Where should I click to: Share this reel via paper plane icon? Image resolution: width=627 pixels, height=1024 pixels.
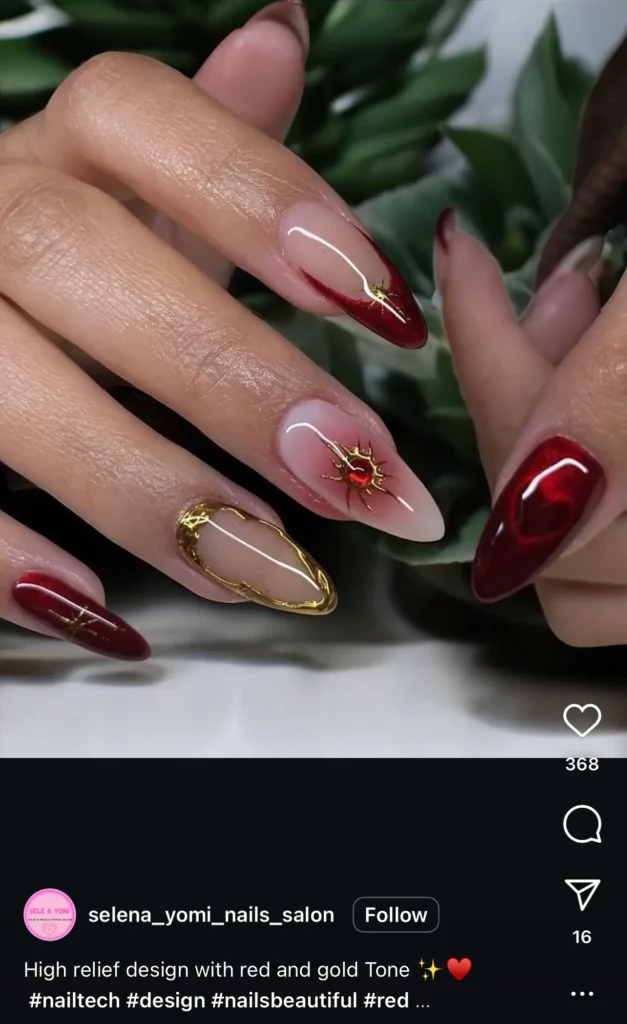click(x=582, y=895)
